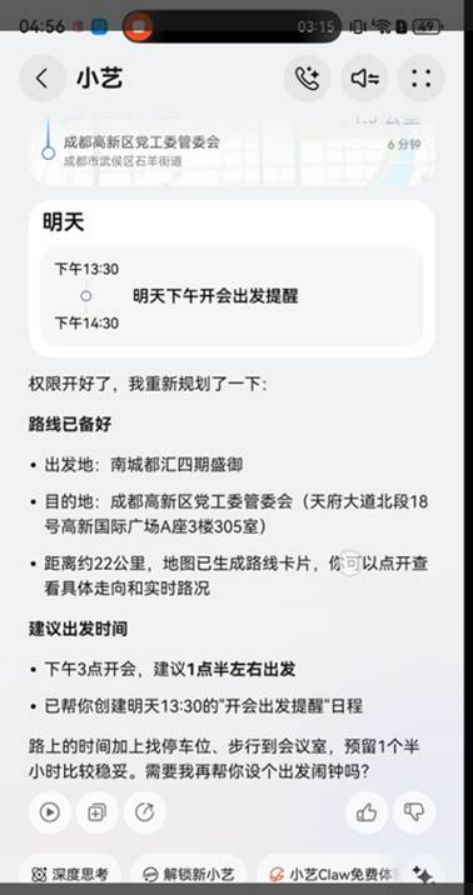The width and height of the screenshot is (473, 895).
Task: Tap the sparkle icon beside the chips
Action: tap(423, 873)
